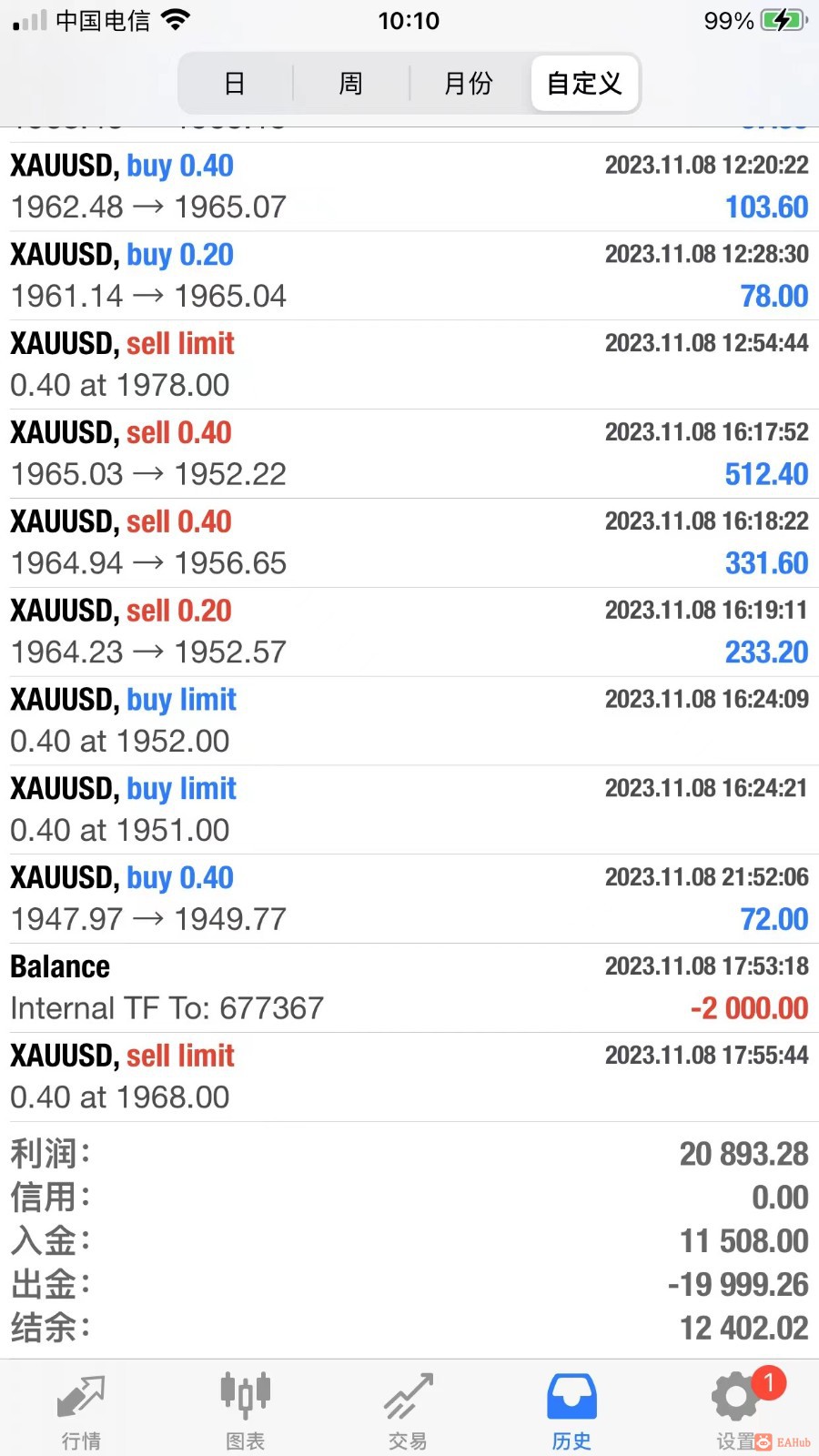Switch to the 月份 period filter
Image resolution: width=819 pixels, height=1456 pixels.
(x=468, y=84)
